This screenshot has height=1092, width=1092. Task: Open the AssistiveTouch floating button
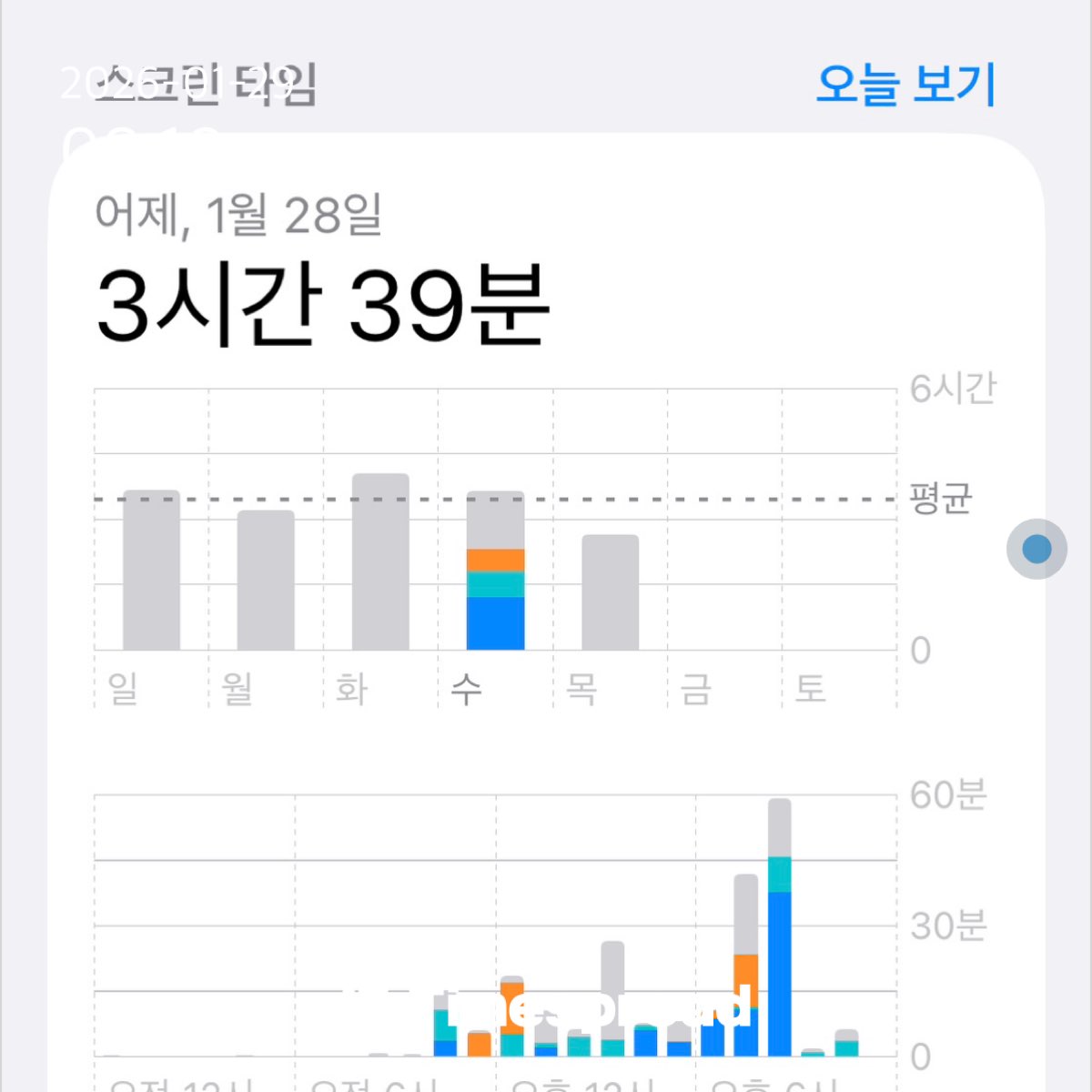(x=1036, y=549)
